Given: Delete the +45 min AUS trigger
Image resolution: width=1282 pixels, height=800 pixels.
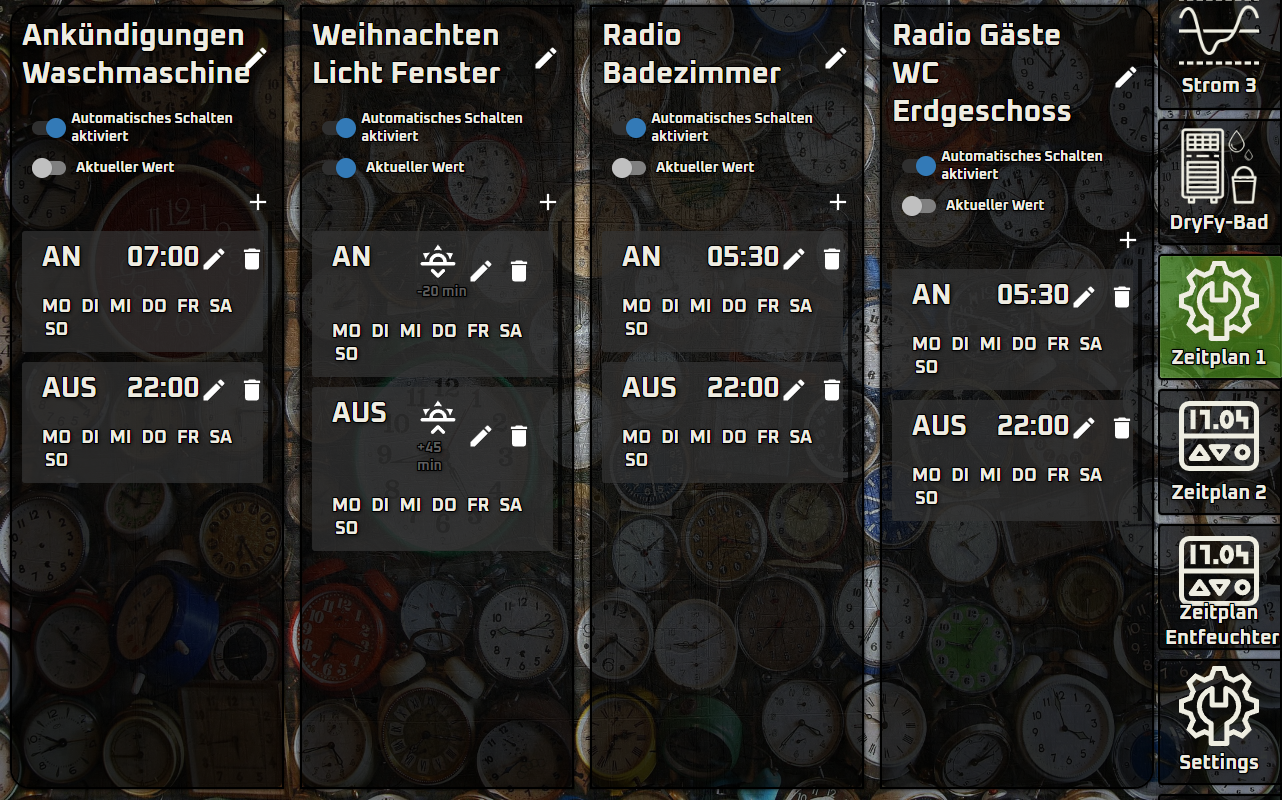Looking at the screenshot, I should [518, 435].
